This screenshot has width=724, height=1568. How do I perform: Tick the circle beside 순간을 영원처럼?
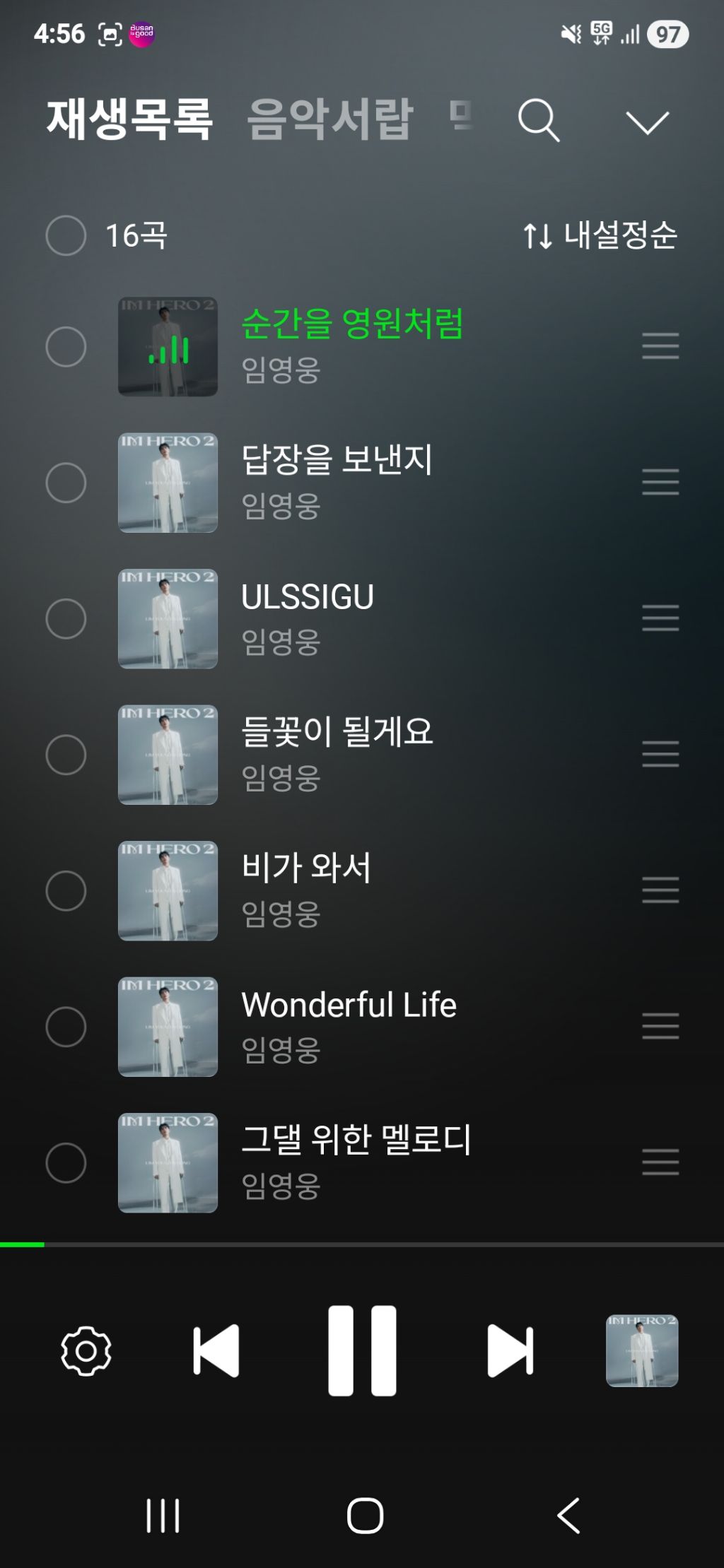(x=66, y=347)
